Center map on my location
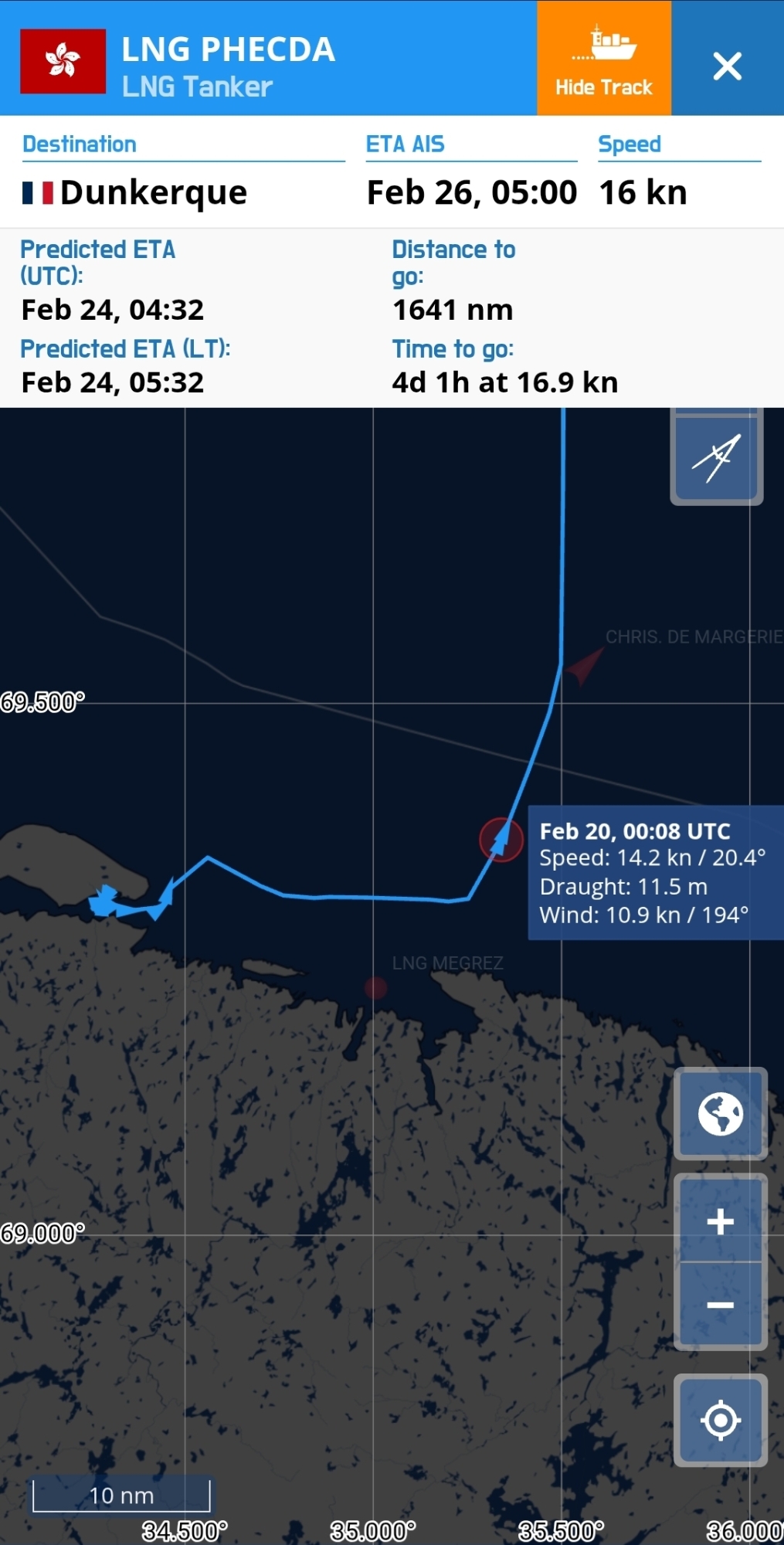 (x=720, y=1420)
